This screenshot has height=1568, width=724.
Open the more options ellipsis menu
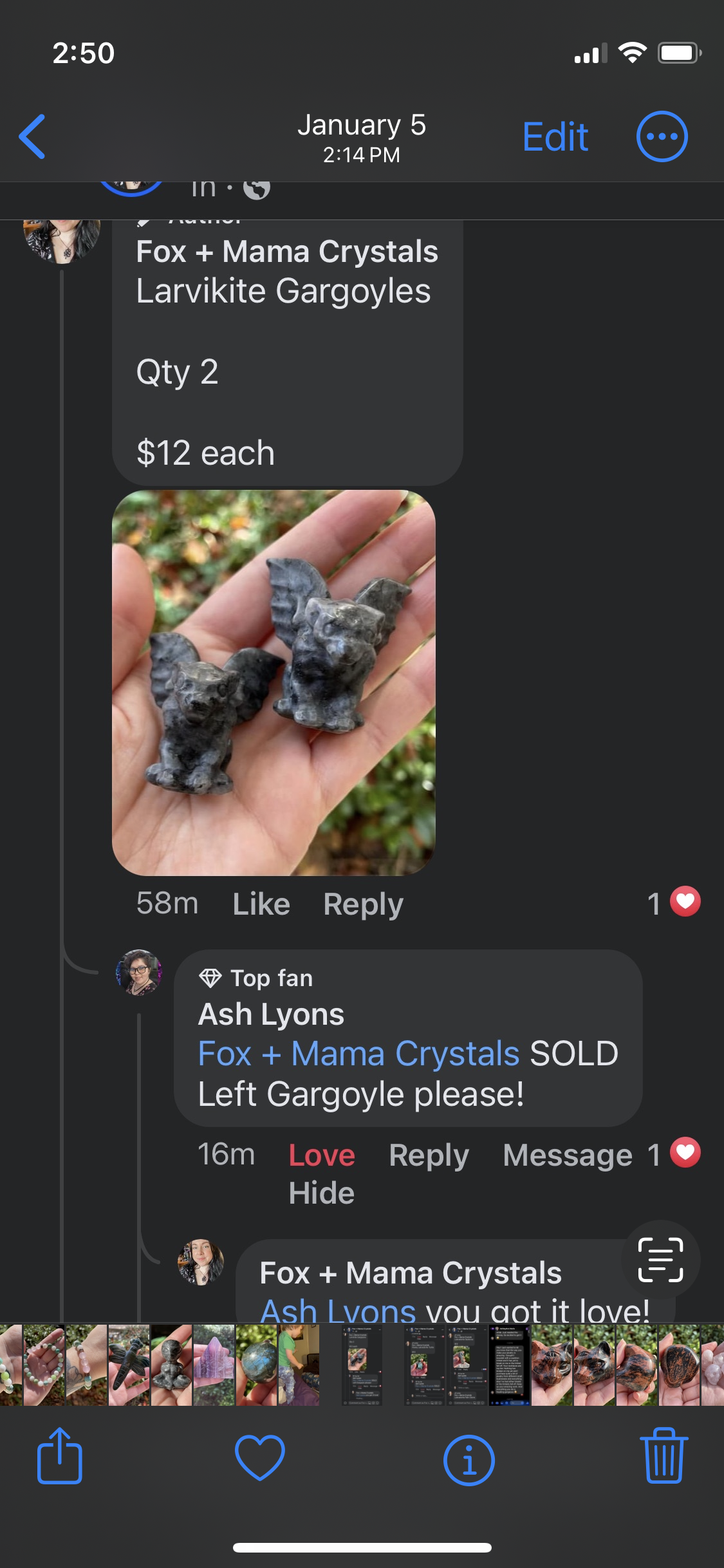[662, 136]
